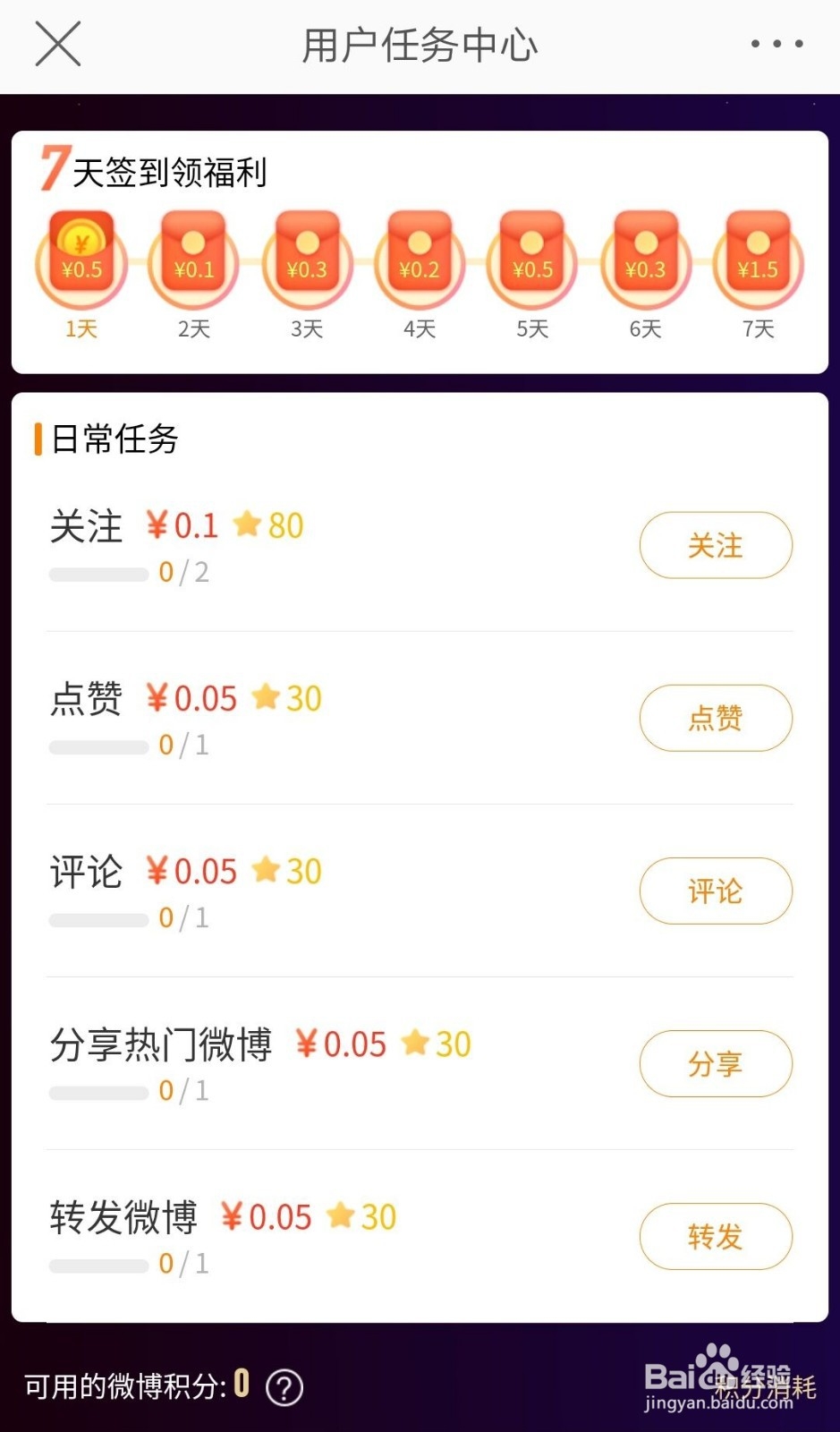Tap the 评论 button for the comment task
840x1432 pixels.
(x=716, y=891)
